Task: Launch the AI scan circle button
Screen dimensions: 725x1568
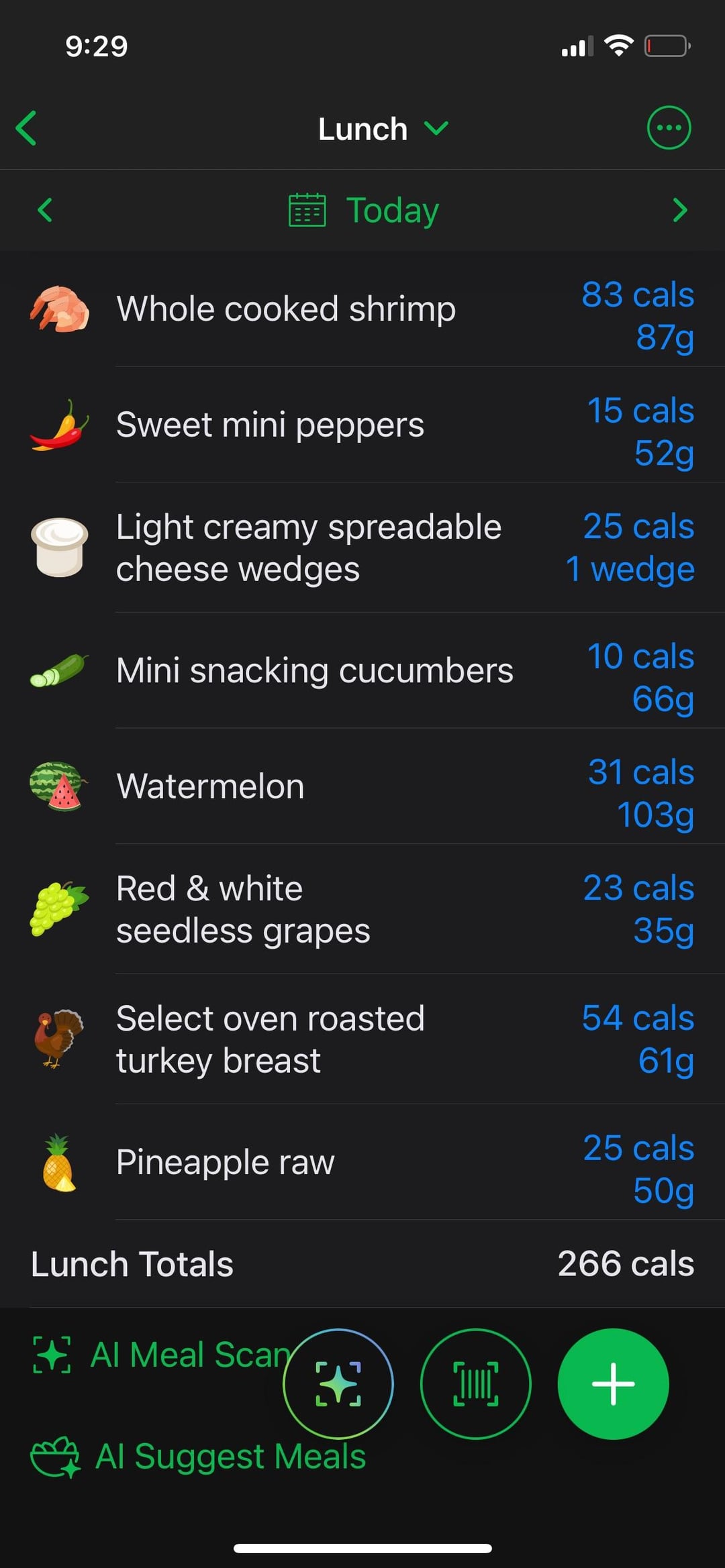Action: pyautogui.click(x=338, y=1383)
